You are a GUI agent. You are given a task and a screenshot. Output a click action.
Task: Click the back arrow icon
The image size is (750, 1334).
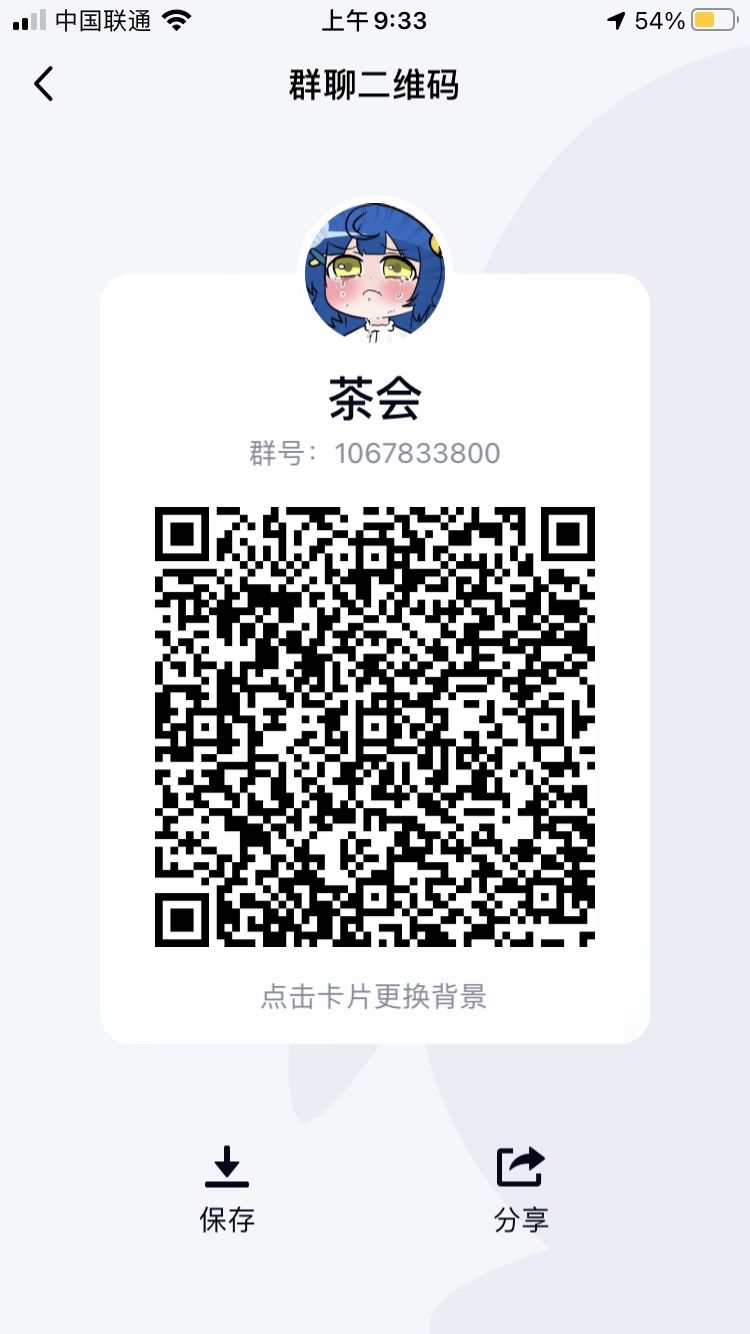tap(42, 84)
